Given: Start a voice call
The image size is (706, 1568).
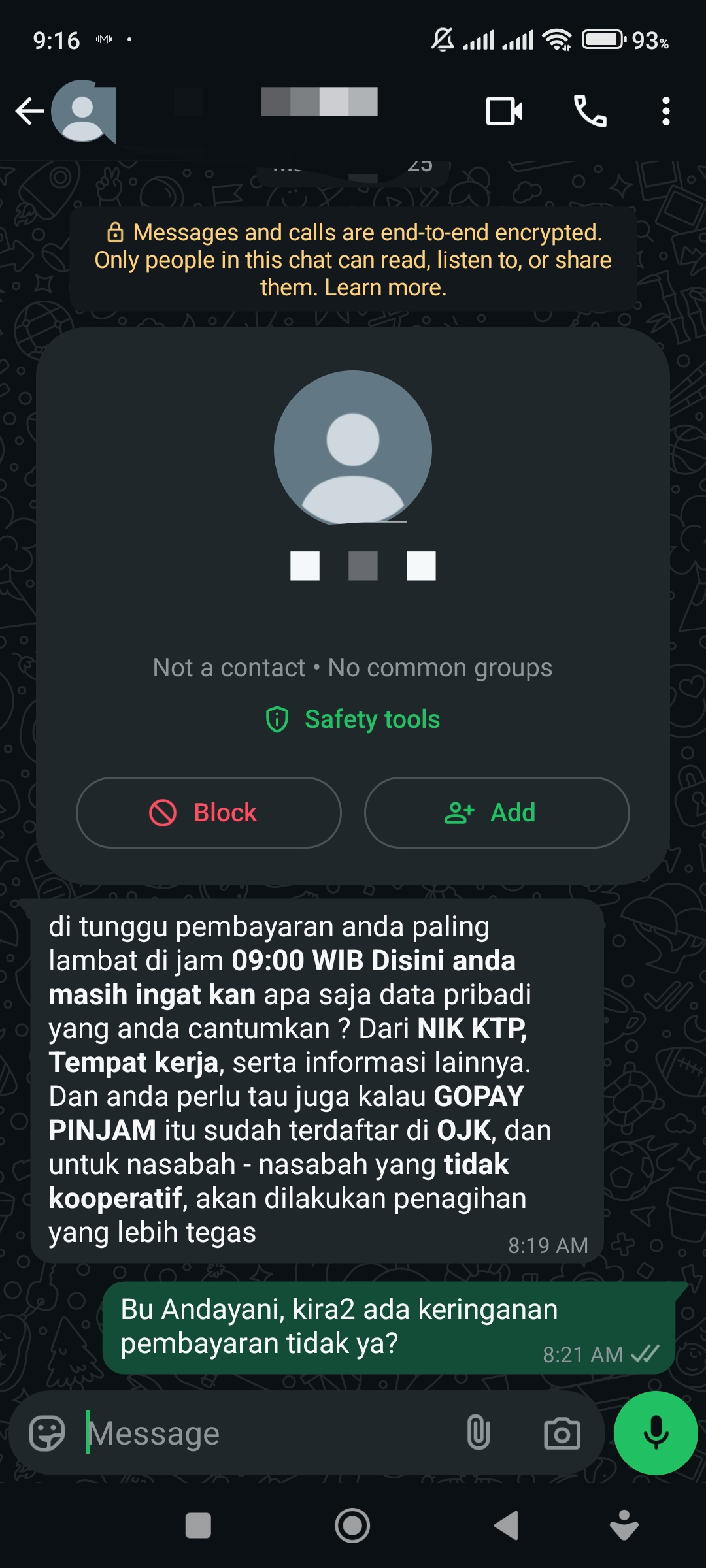Looking at the screenshot, I should pyautogui.click(x=590, y=111).
